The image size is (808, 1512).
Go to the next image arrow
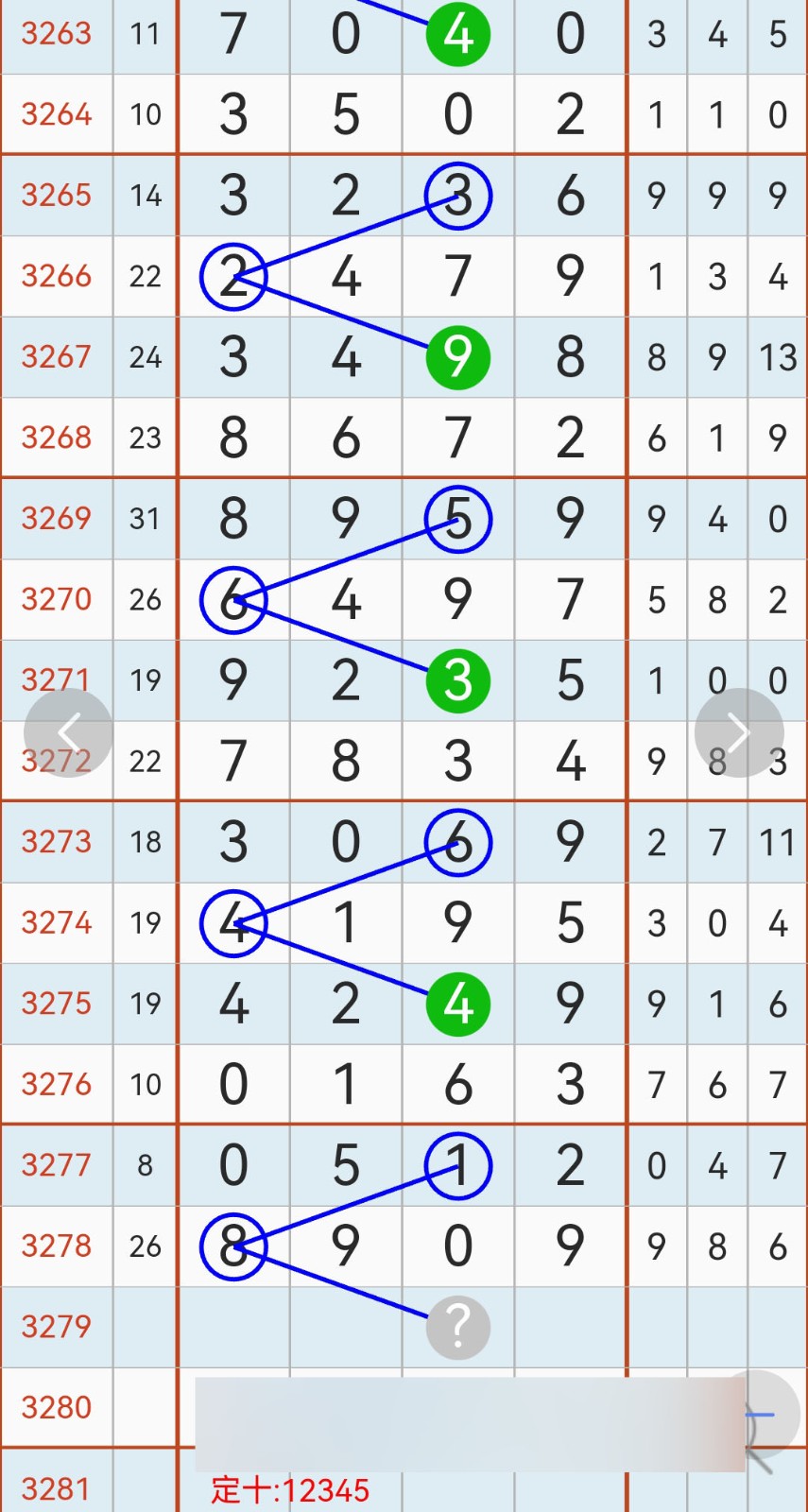point(739,732)
